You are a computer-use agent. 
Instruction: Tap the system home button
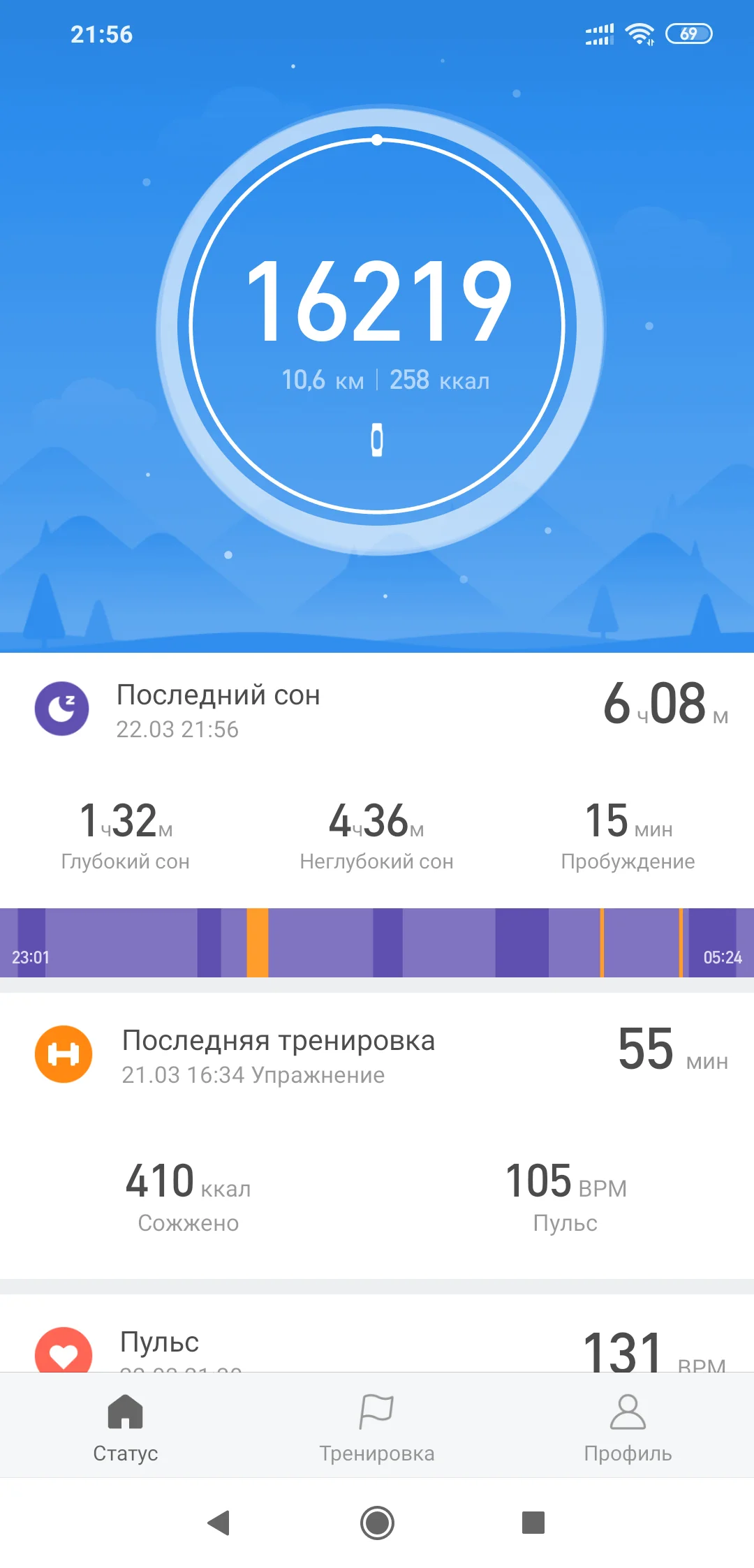coord(377,1523)
